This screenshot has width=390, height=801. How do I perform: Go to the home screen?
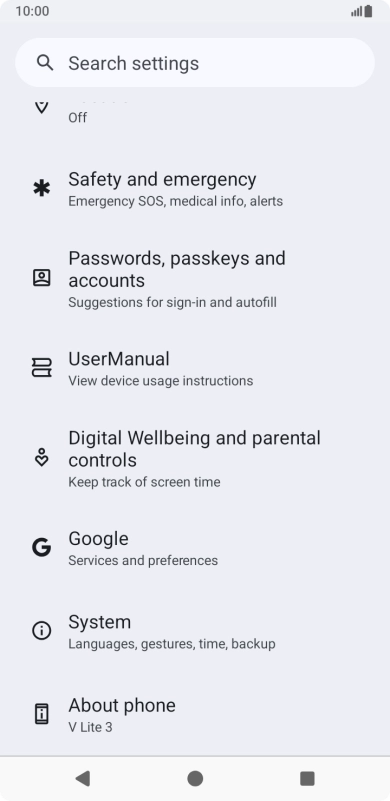[195, 779]
